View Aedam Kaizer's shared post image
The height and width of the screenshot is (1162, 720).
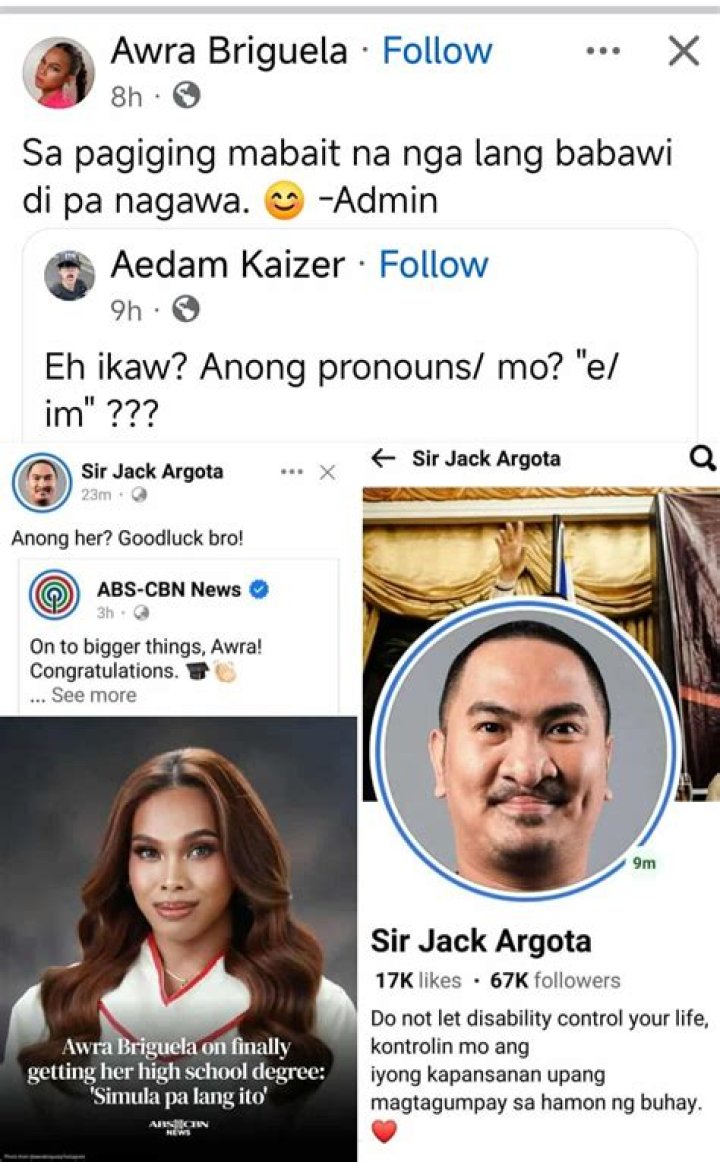pyautogui.click(x=360, y=800)
